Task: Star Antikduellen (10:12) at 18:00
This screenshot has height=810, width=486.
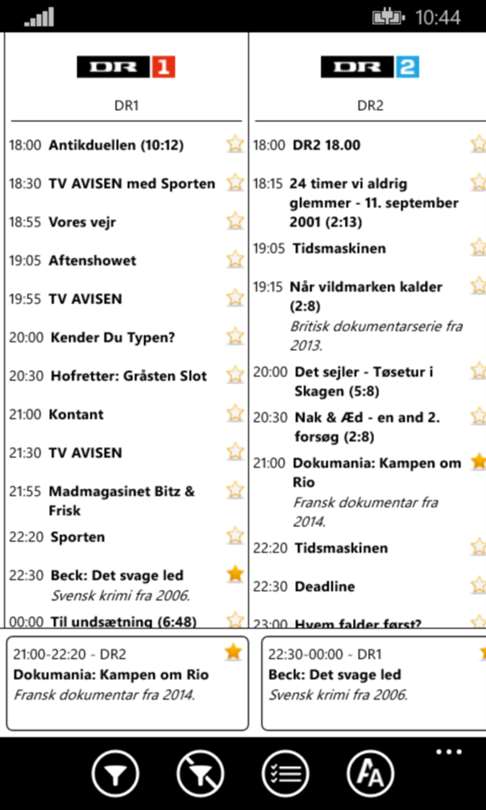Action: [234, 144]
